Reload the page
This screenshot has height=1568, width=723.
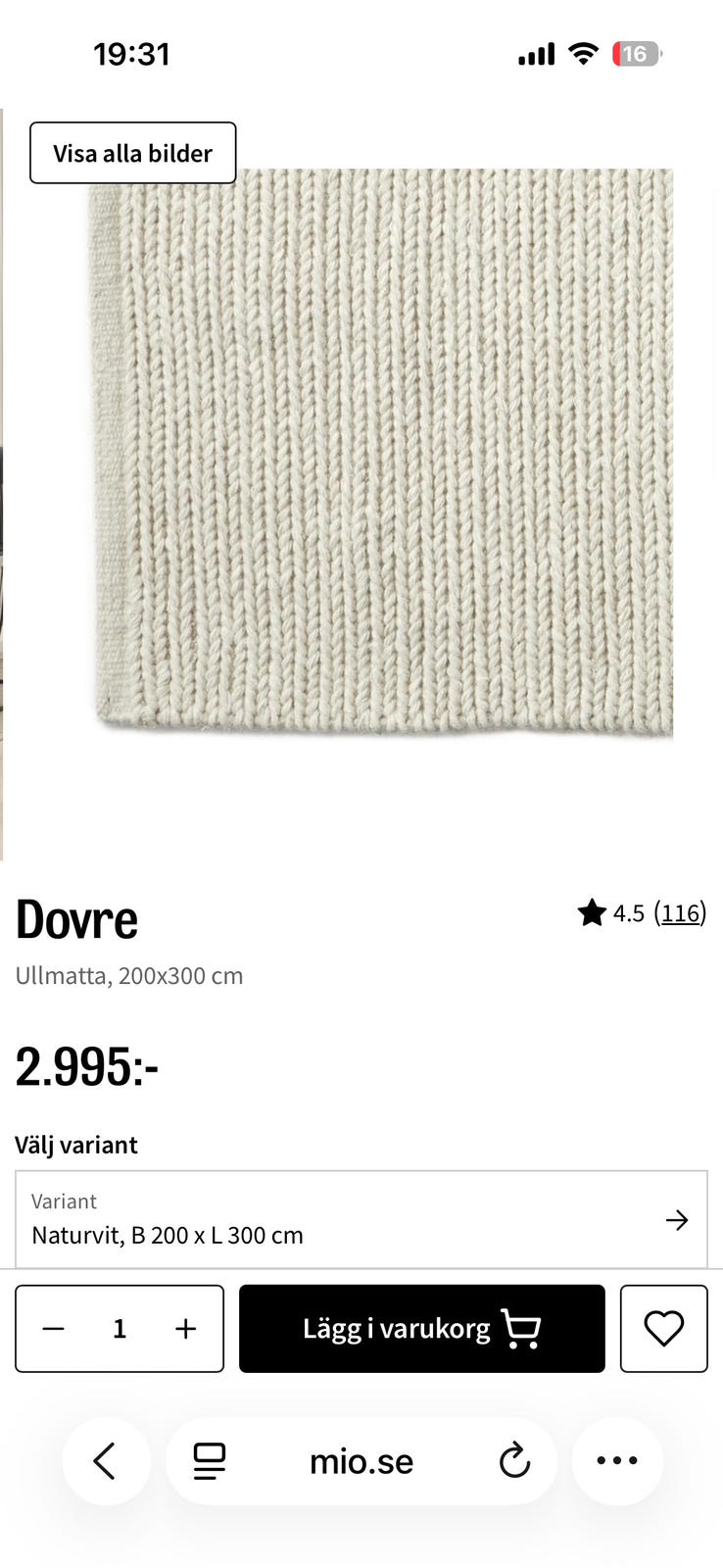pos(514,1461)
